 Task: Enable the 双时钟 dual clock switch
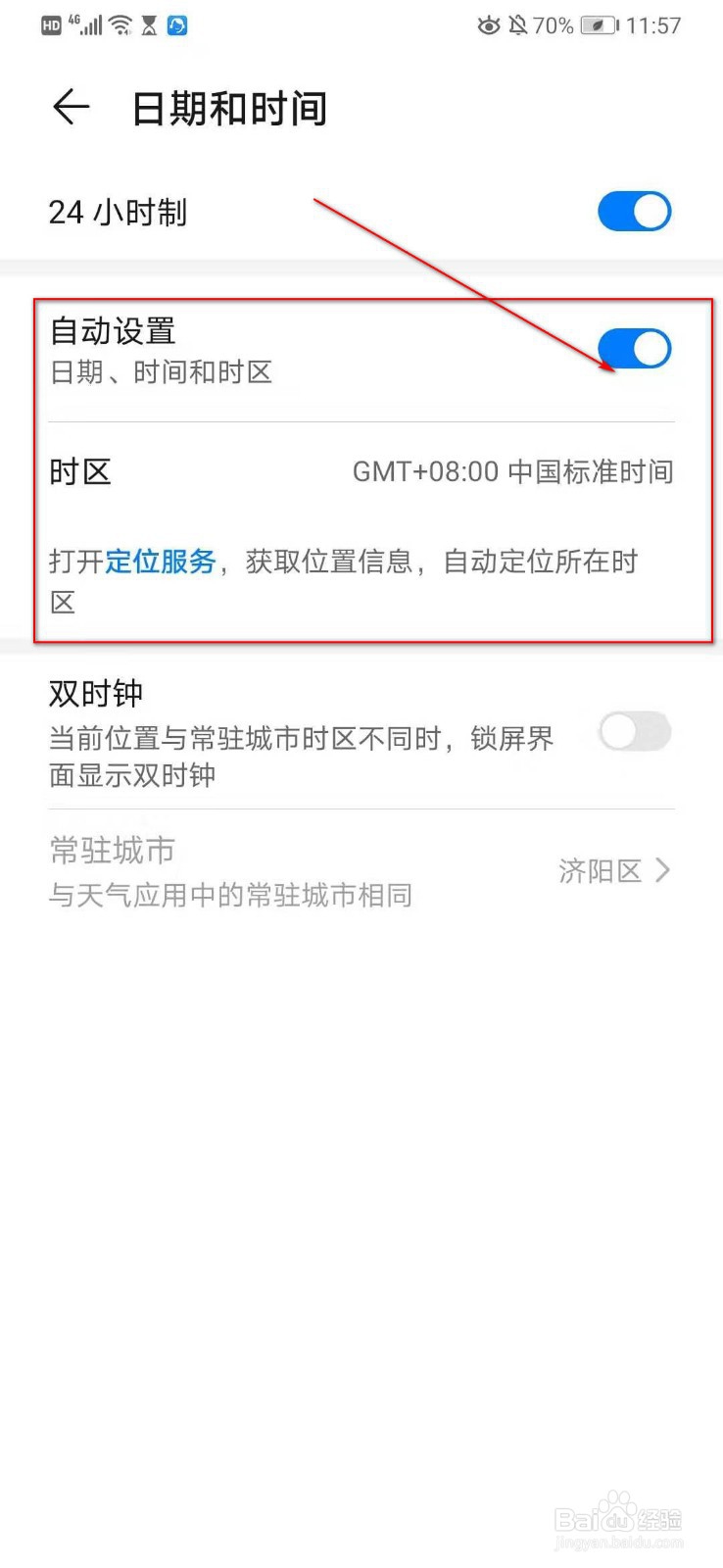click(633, 732)
